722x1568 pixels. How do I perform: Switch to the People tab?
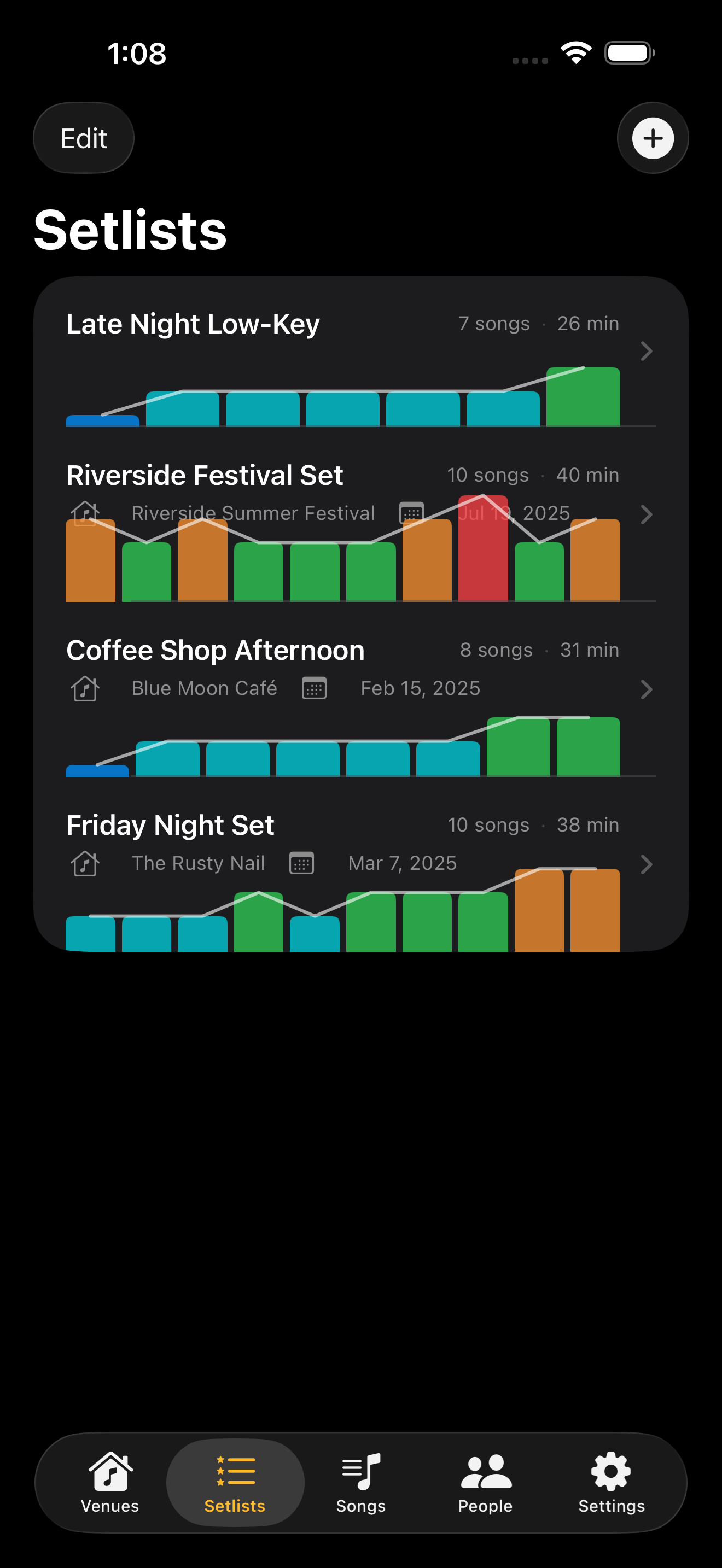click(485, 1482)
